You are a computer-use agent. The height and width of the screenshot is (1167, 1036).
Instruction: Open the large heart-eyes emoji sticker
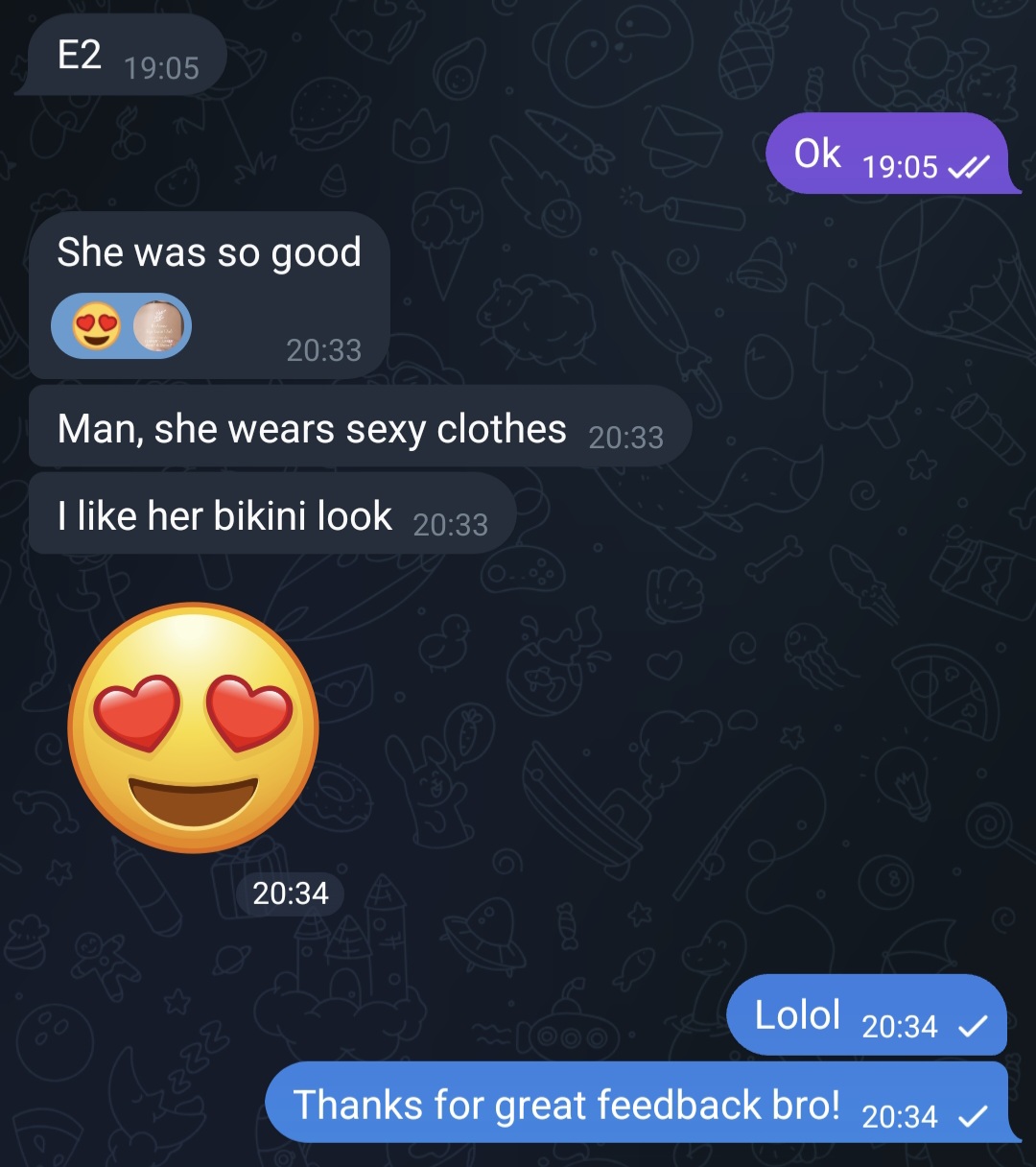[194, 727]
